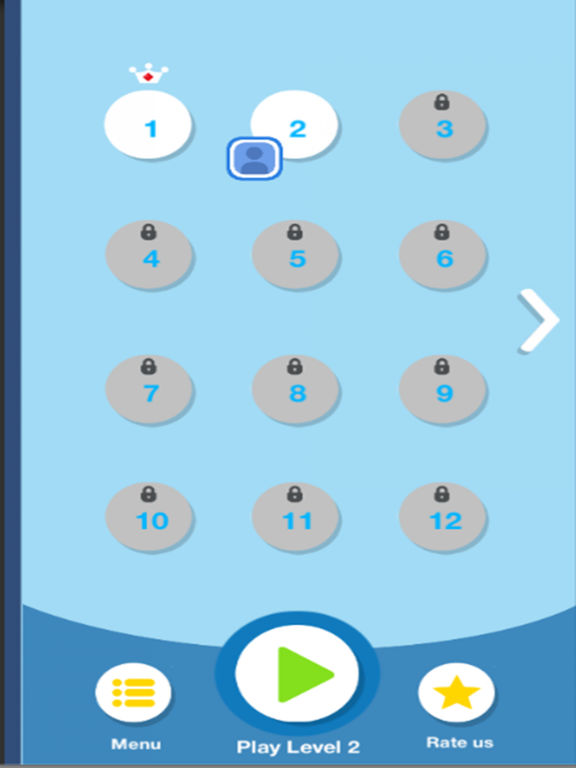Tap the locked level 11

(x=295, y=517)
